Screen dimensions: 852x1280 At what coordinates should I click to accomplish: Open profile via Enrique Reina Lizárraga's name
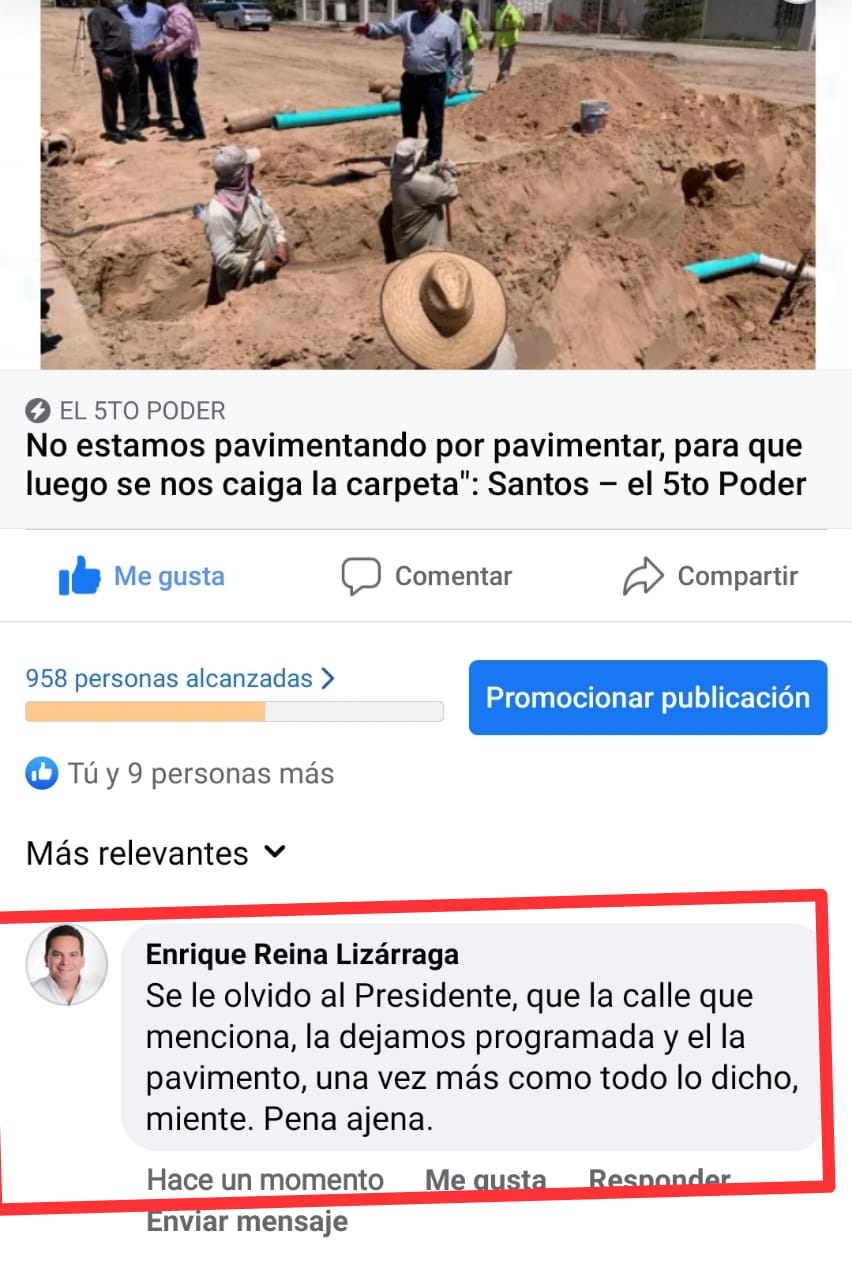click(302, 954)
